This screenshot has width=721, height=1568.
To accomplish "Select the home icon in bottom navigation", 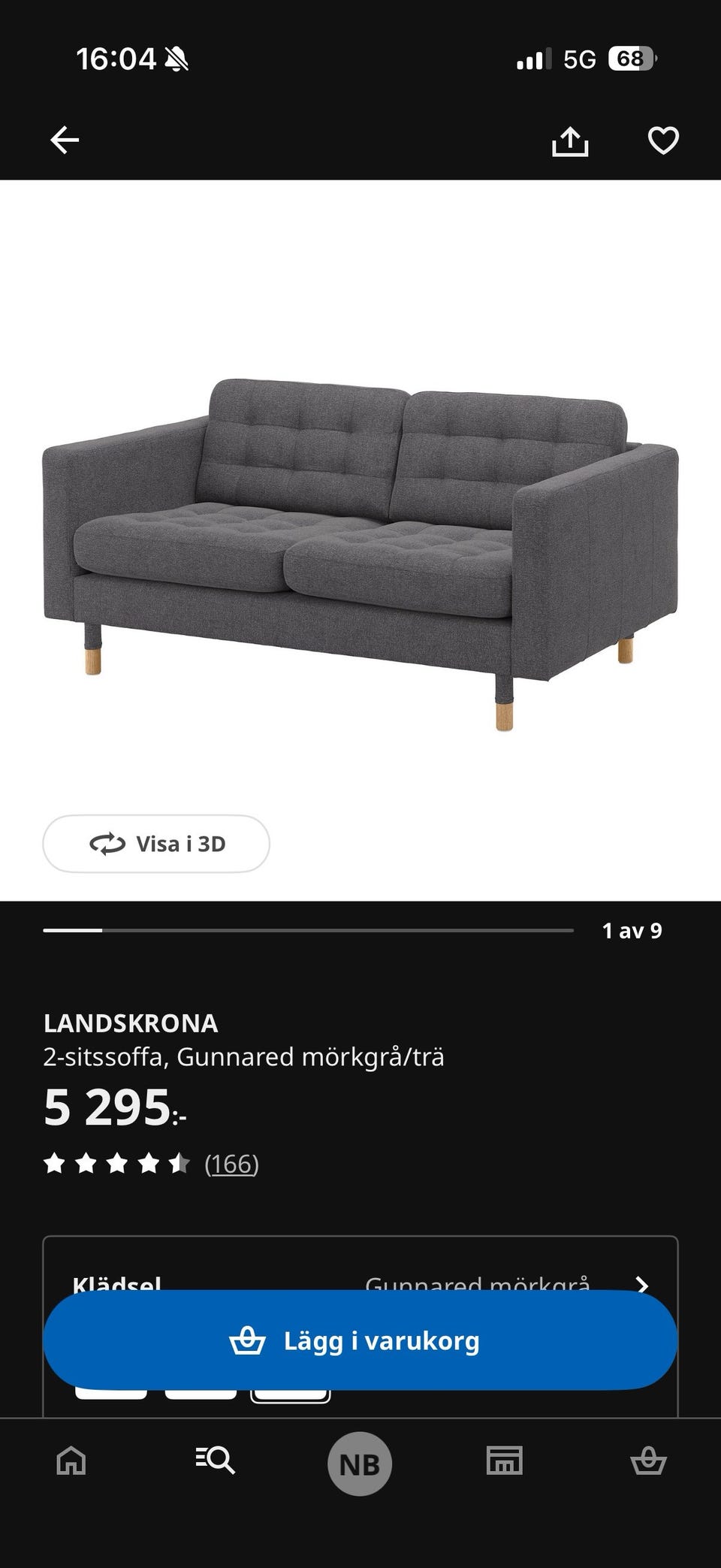I will tap(70, 1462).
